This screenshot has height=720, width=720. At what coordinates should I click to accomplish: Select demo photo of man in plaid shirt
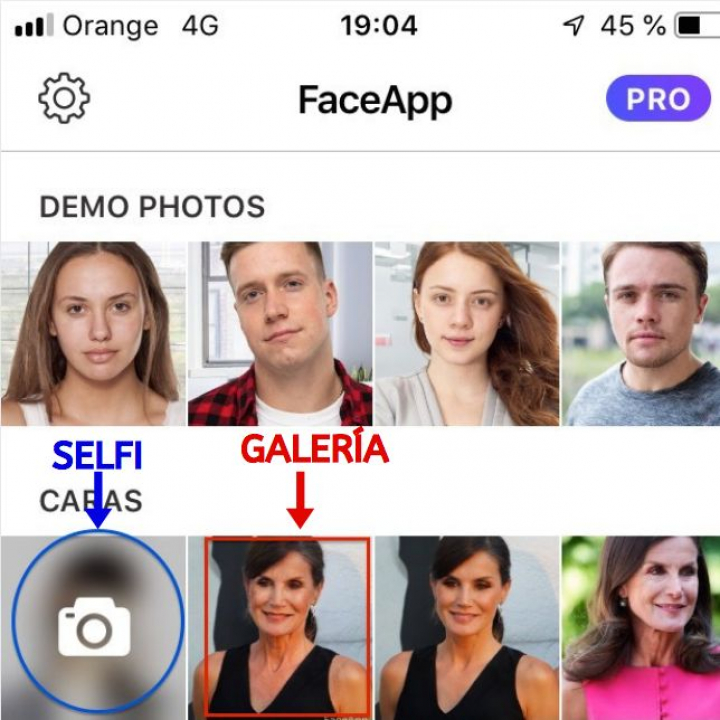280,334
